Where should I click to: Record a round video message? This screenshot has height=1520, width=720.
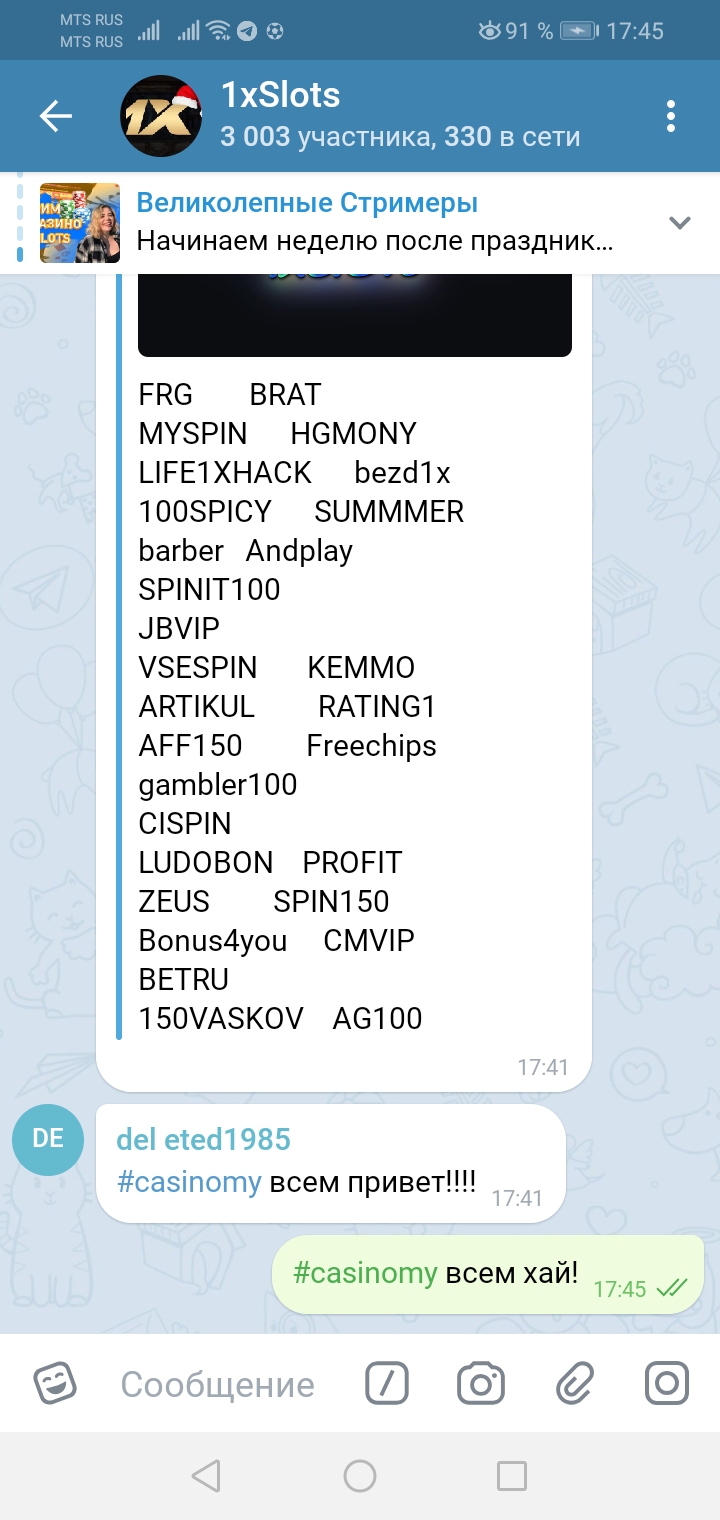coord(666,1384)
